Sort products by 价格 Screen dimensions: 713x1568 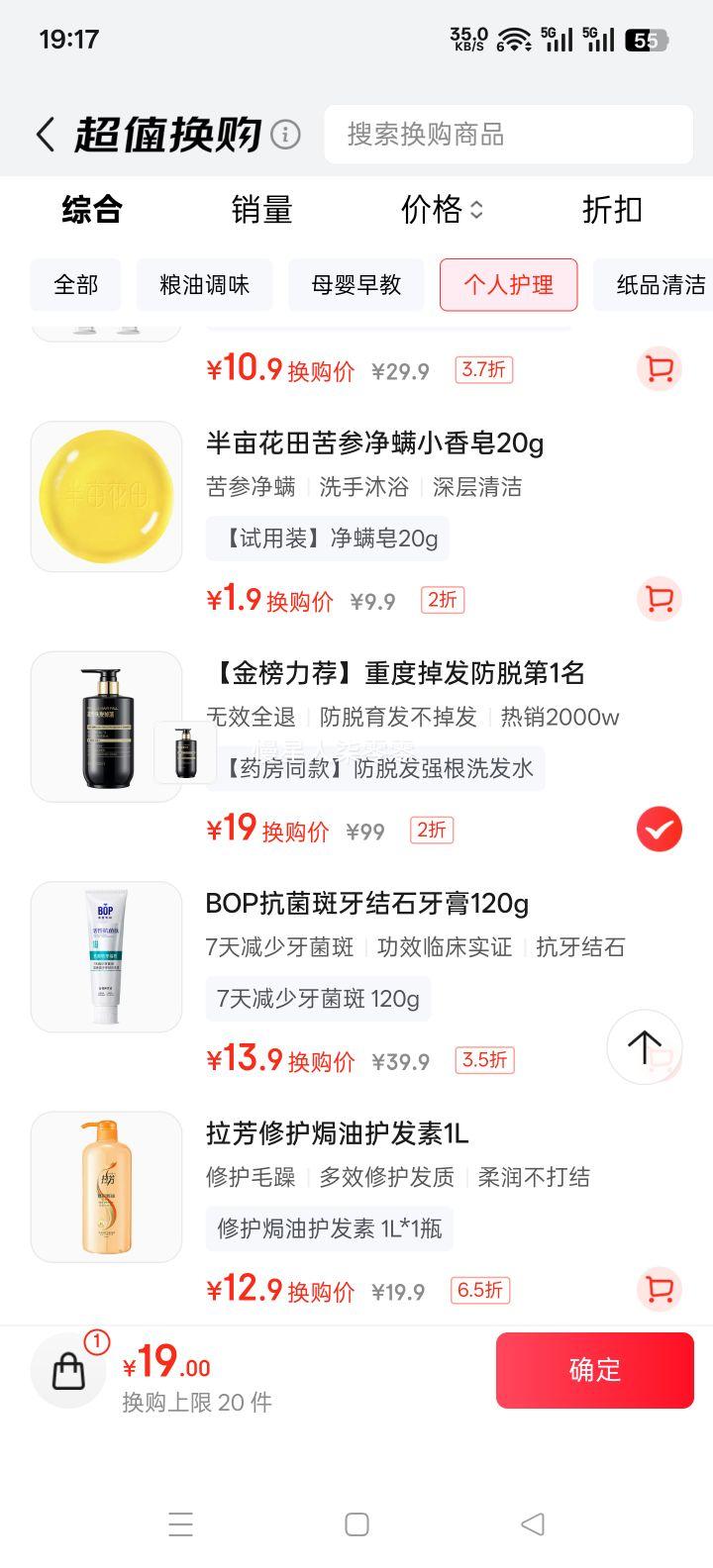pos(442,210)
